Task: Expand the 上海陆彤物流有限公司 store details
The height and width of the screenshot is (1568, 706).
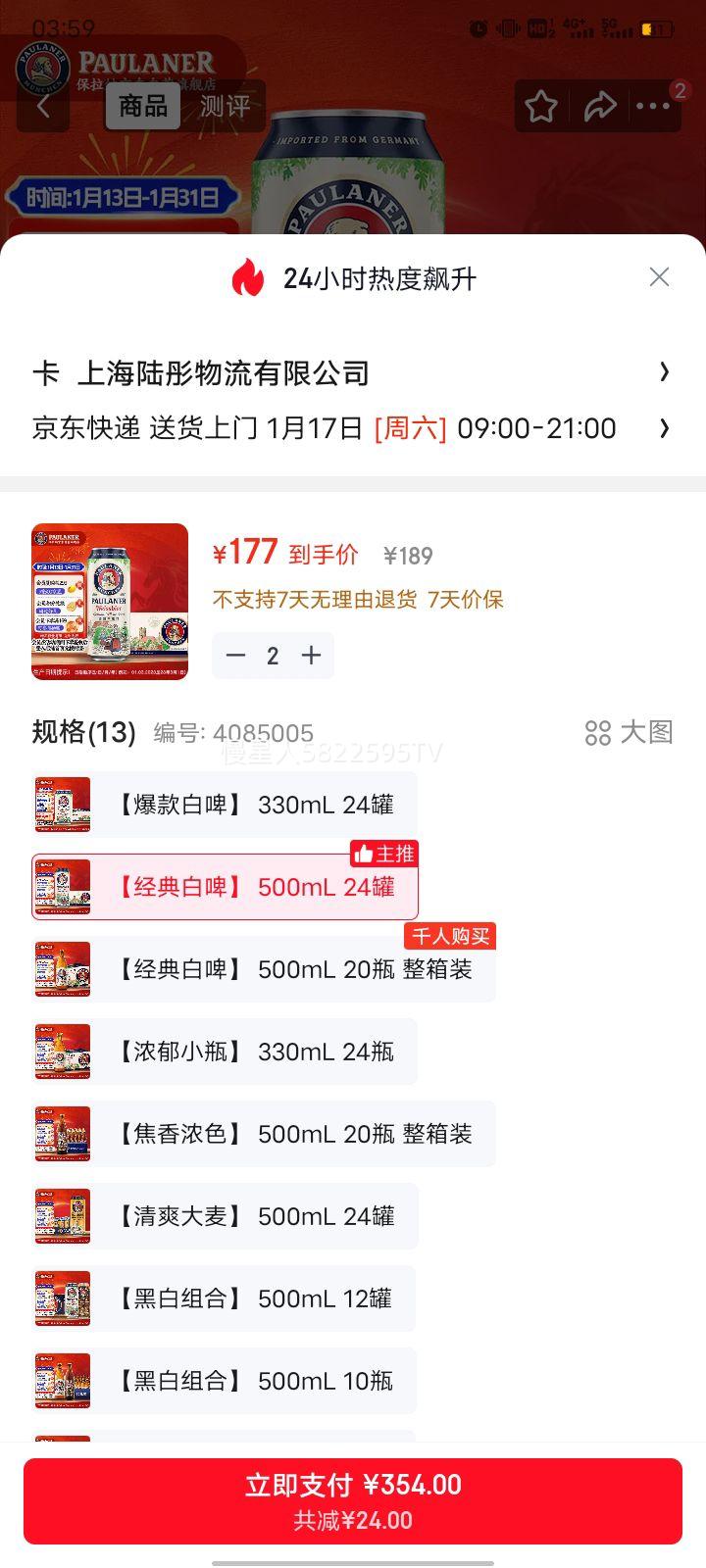Action: click(353, 373)
